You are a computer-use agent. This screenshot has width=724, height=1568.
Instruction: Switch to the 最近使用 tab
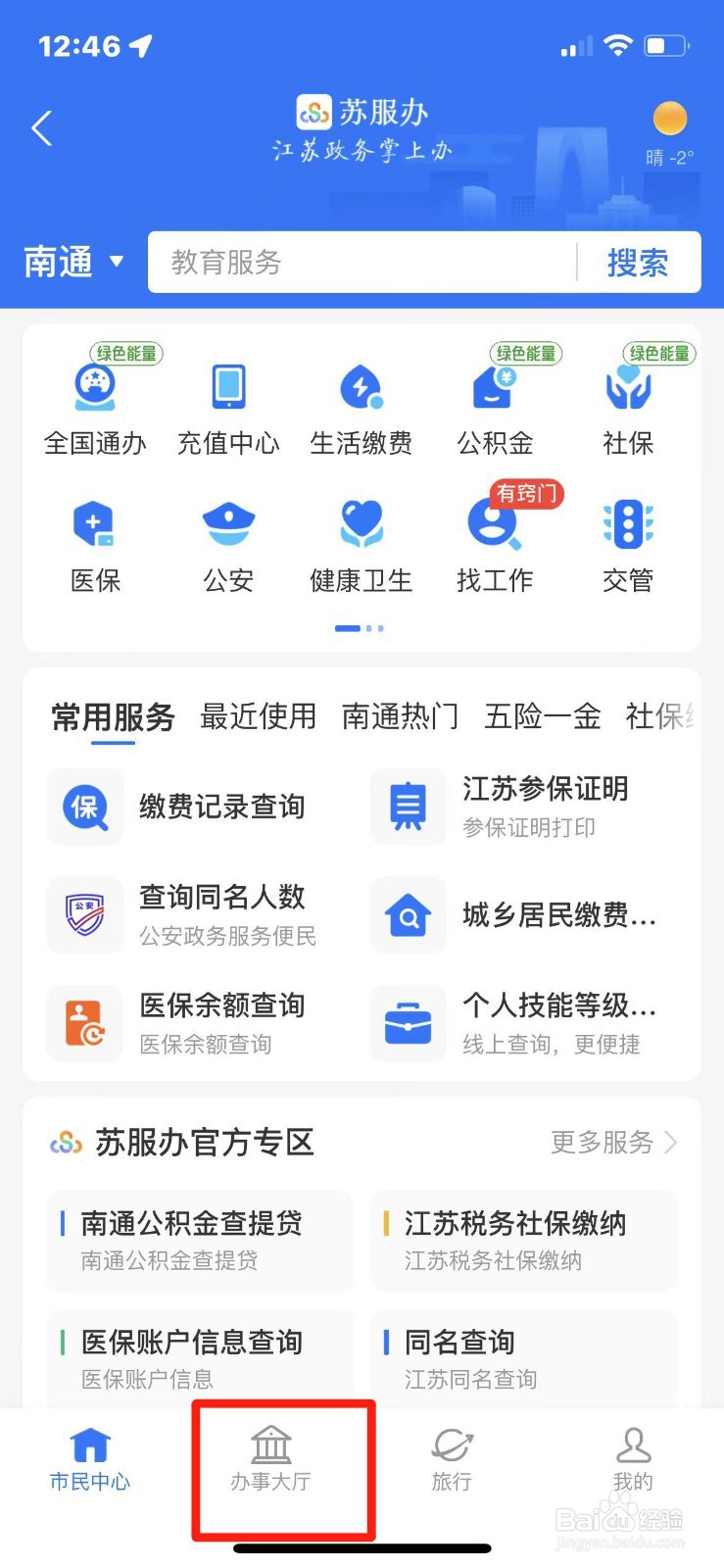pos(258,716)
